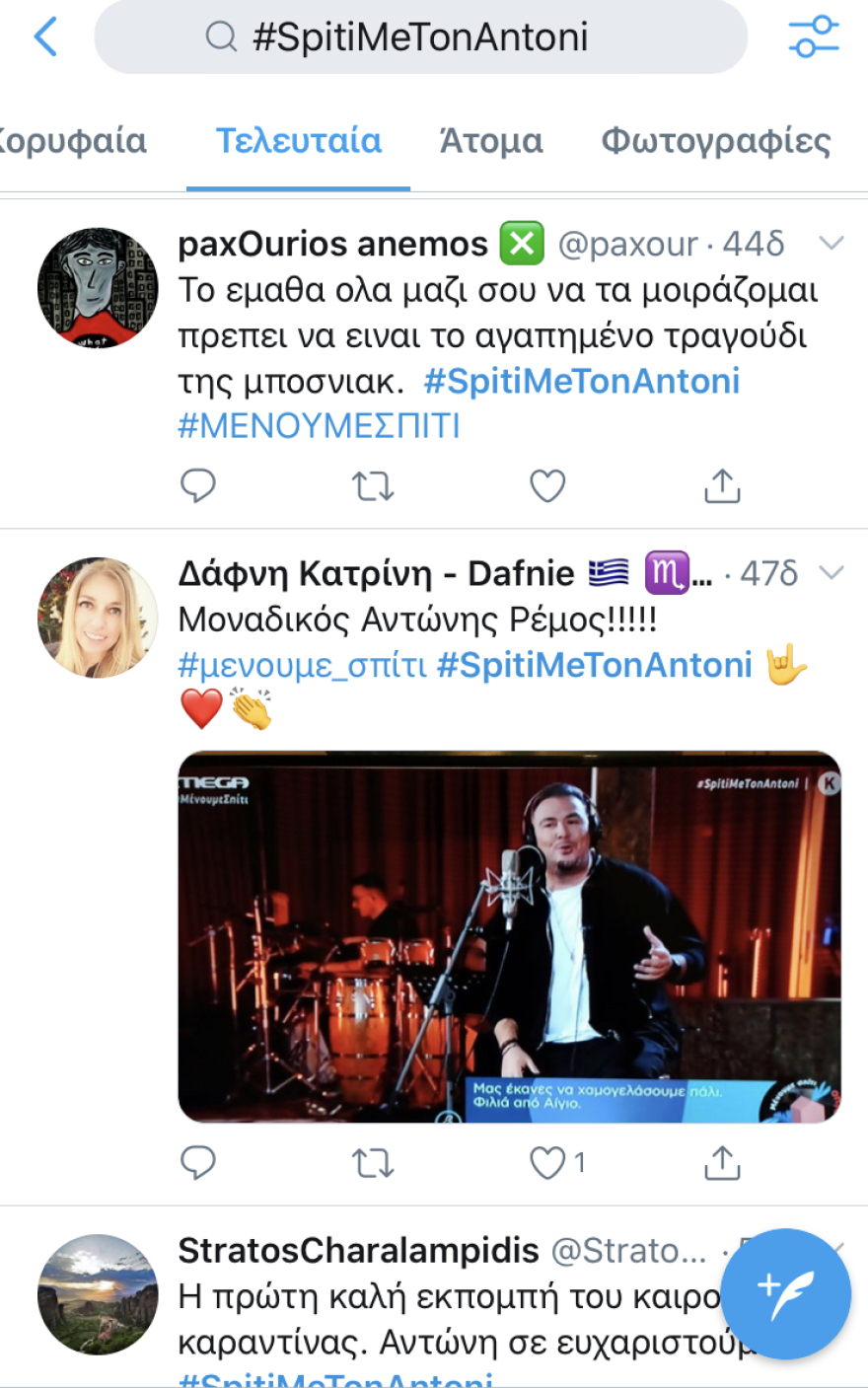The height and width of the screenshot is (1388, 868).
Task: Retweet Dafnie's Antonis Remos post
Action: pyautogui.click(x=373, y=1162)
